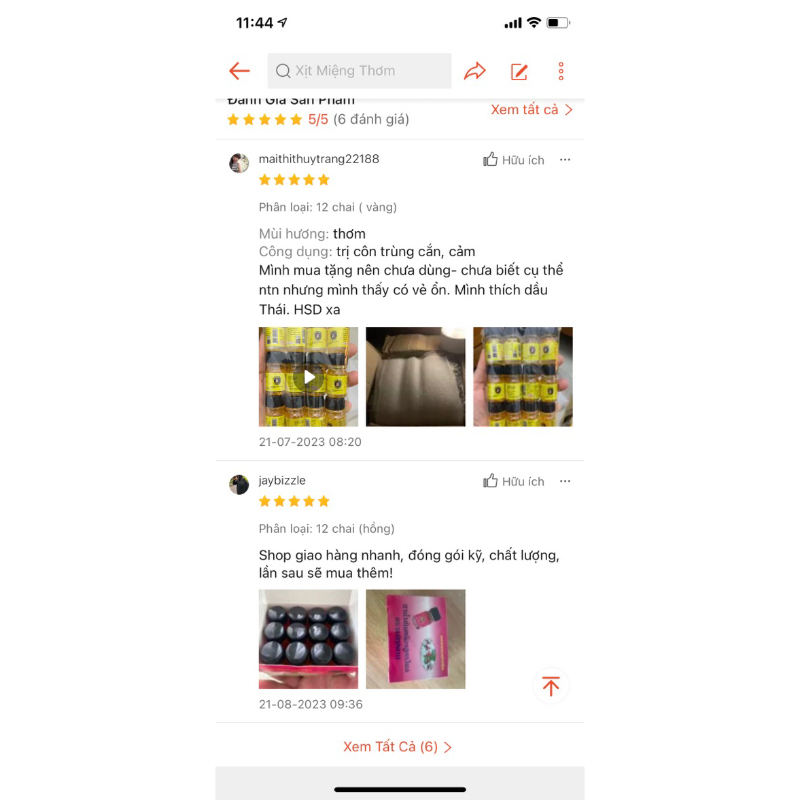Screen dimensions: 800x800
Task: Open more options on maithithuytrang22188's review
Action: click(565, 160)
